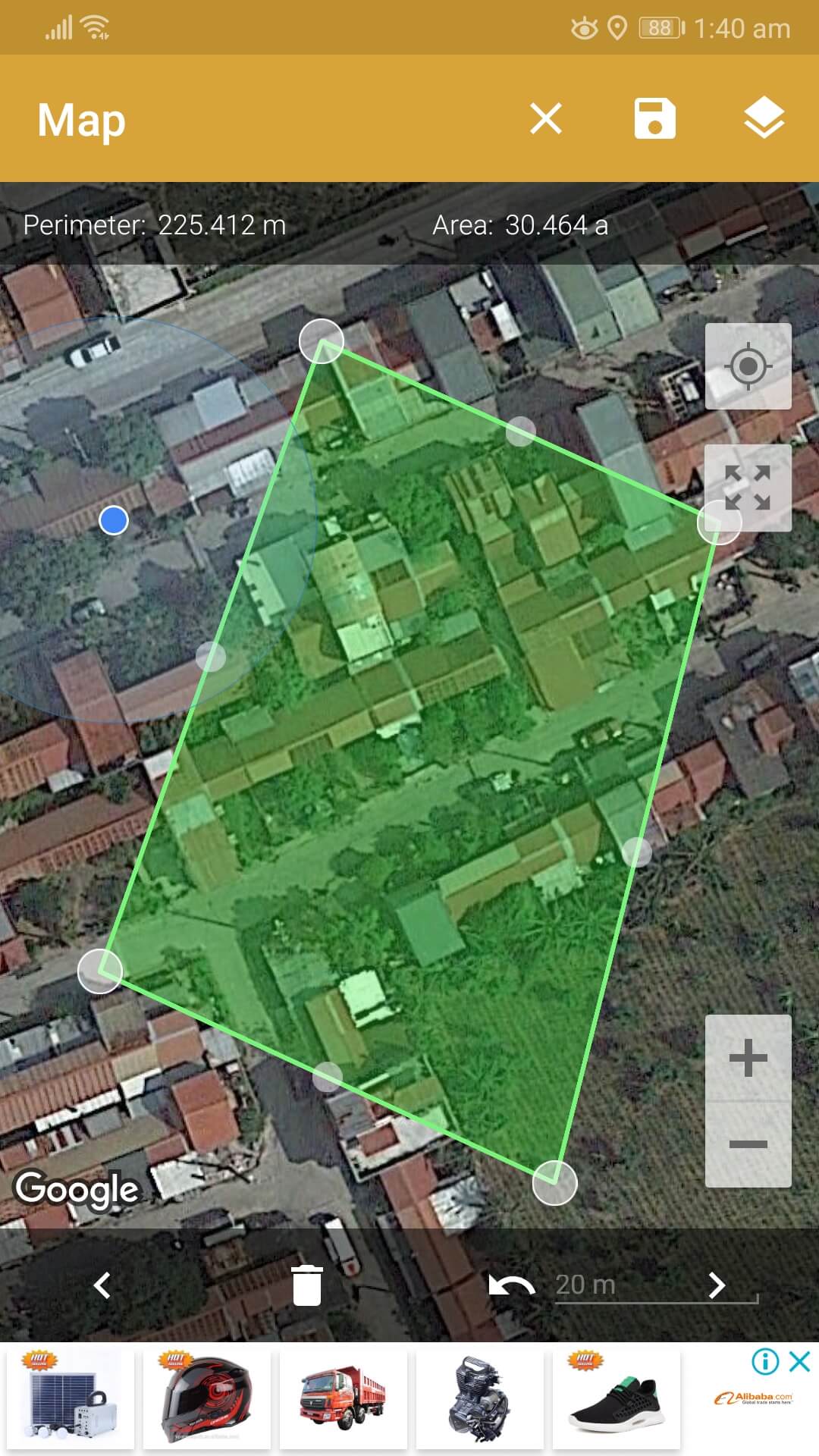Undo the last action
Image resolution: width=819 pixels, height=1456 pixels.
(511, 1285)
